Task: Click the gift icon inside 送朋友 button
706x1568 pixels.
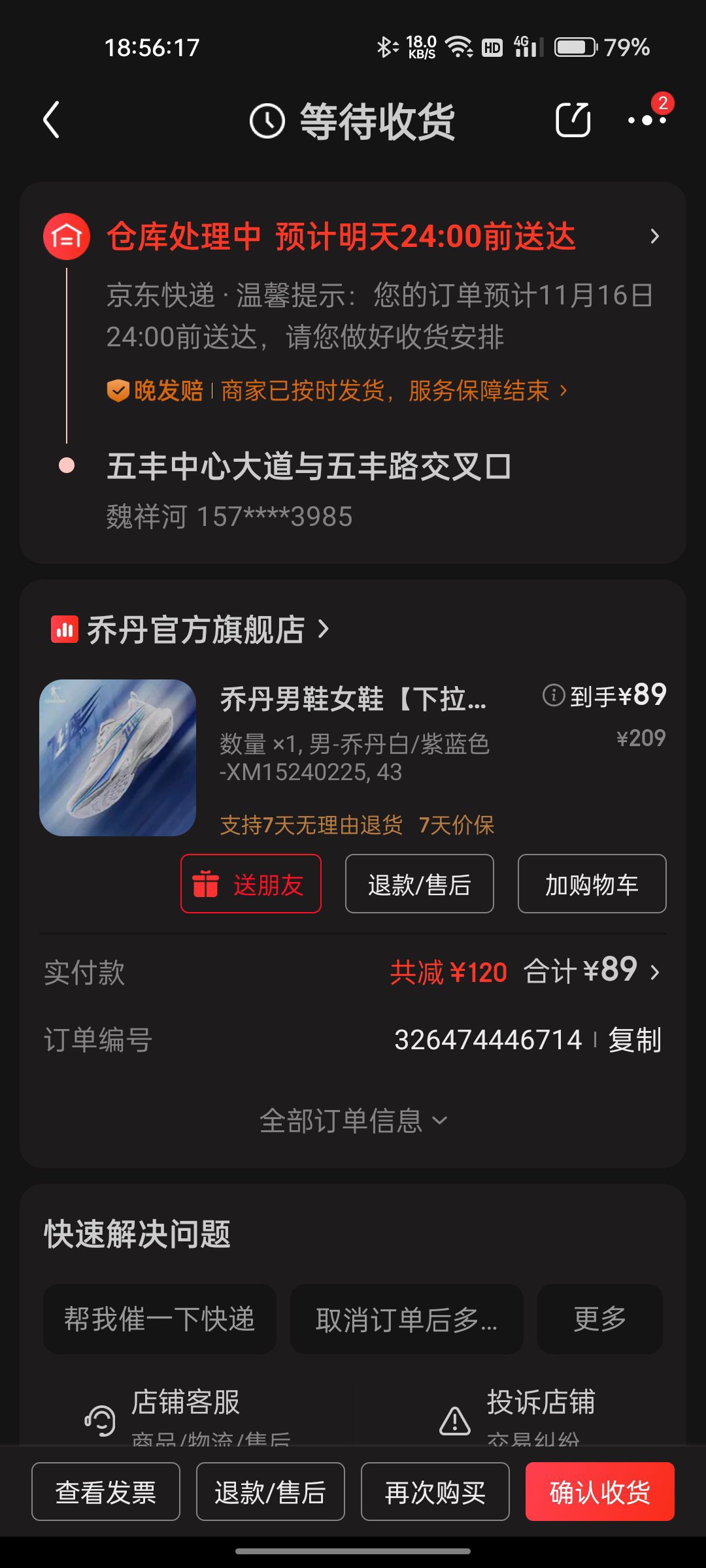Action: [x=206, y=883]
